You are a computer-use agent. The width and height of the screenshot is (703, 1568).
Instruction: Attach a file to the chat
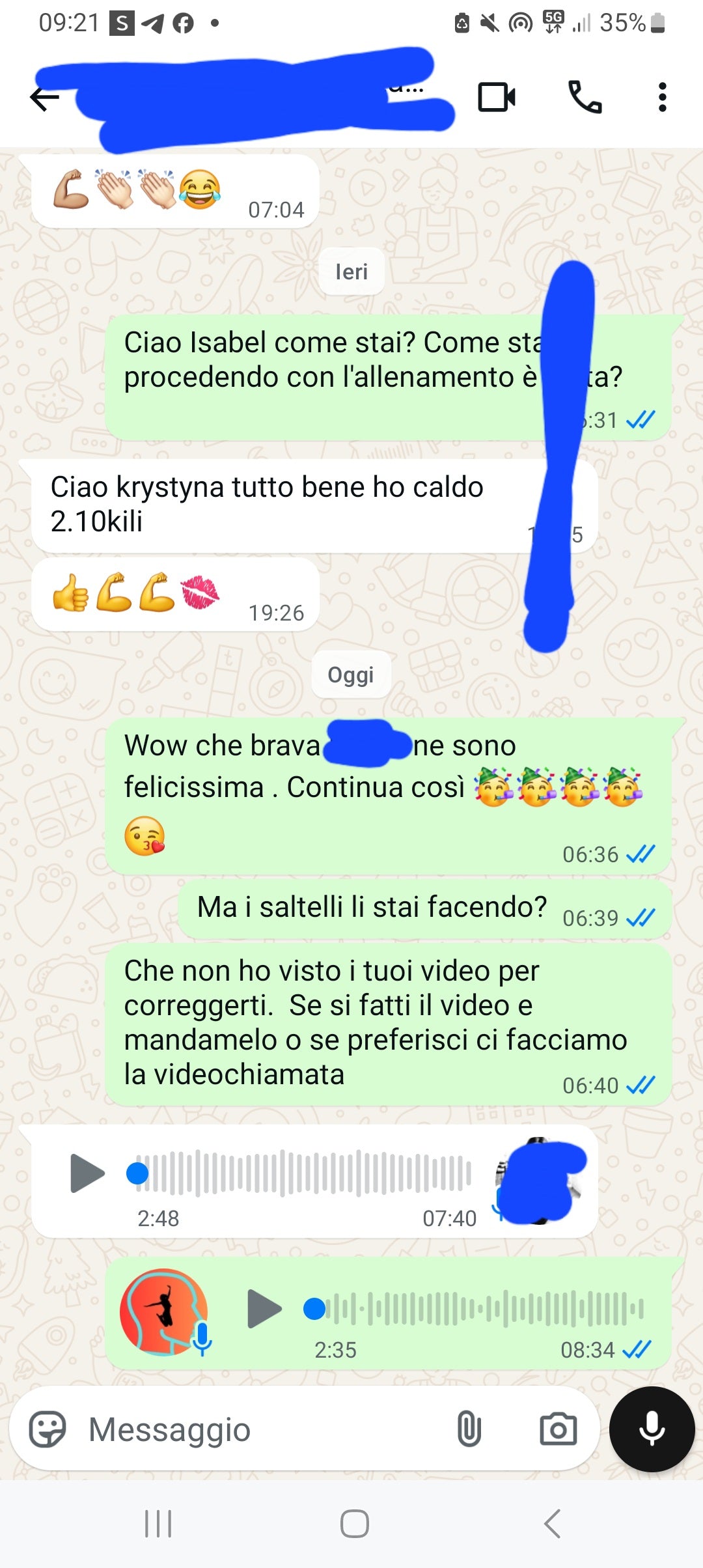[469, 1430]
